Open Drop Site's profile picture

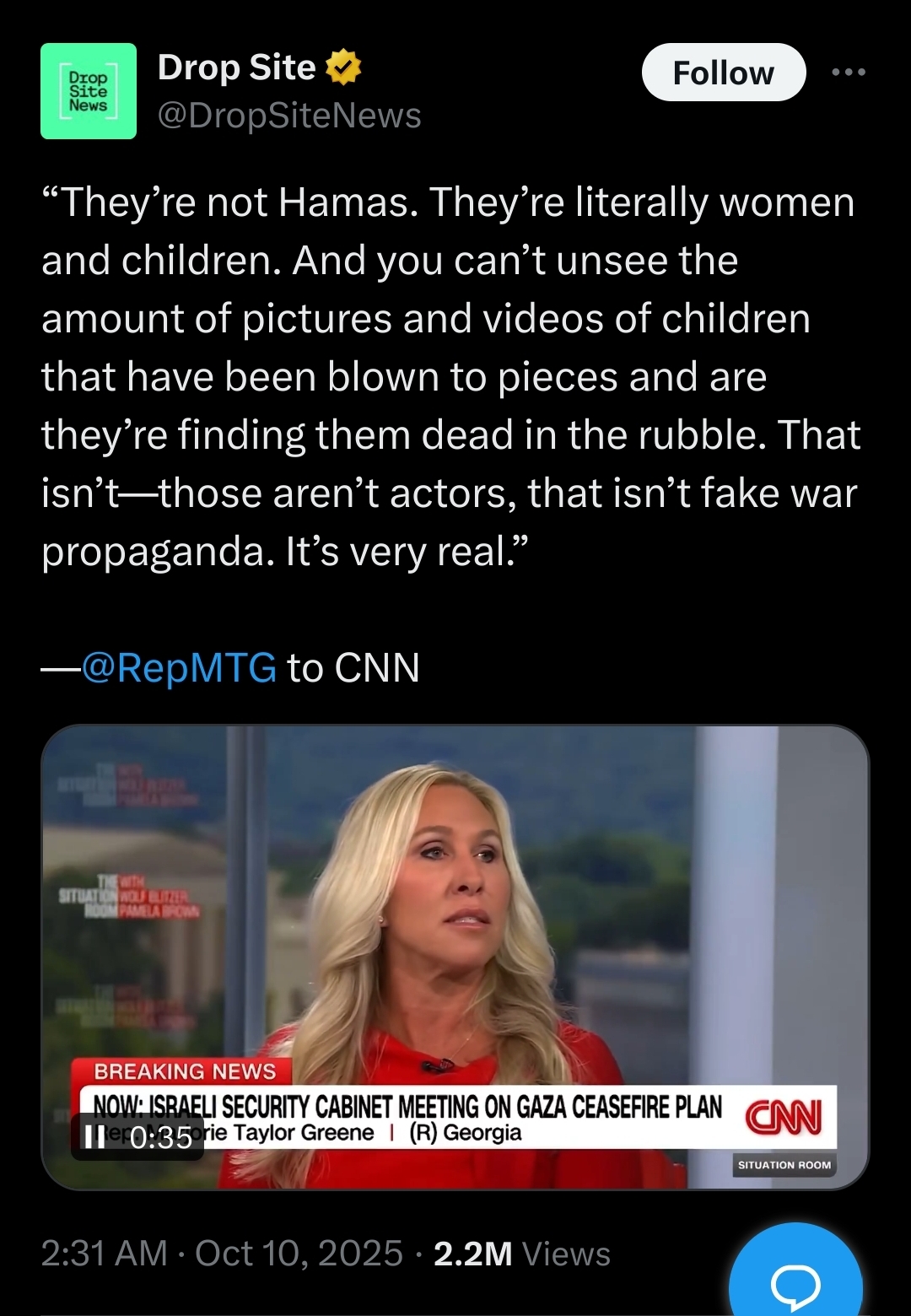(89, 91)
